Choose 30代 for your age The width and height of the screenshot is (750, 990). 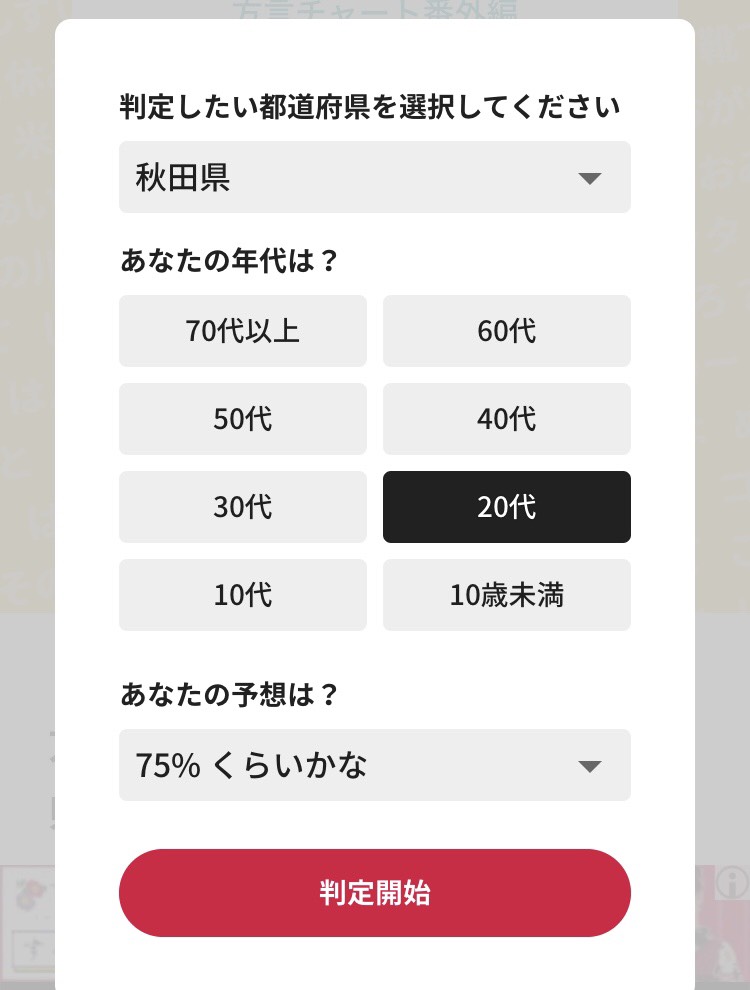[x=243, y=507]
